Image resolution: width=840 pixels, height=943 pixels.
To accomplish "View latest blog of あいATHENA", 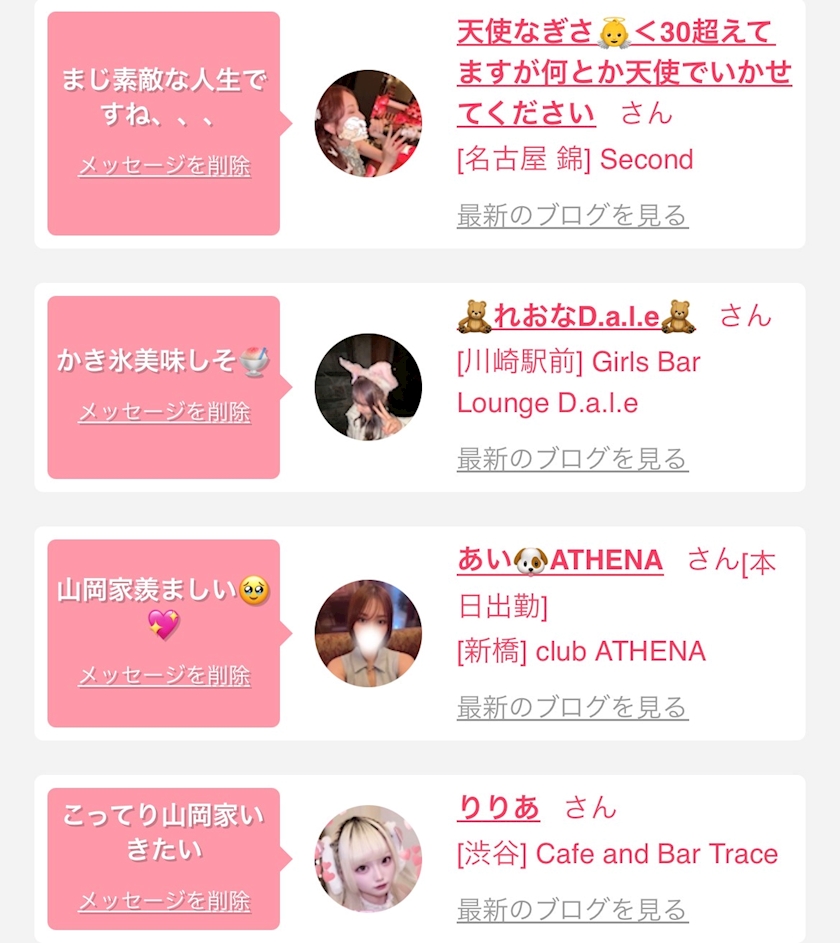I will coord(572,707).
